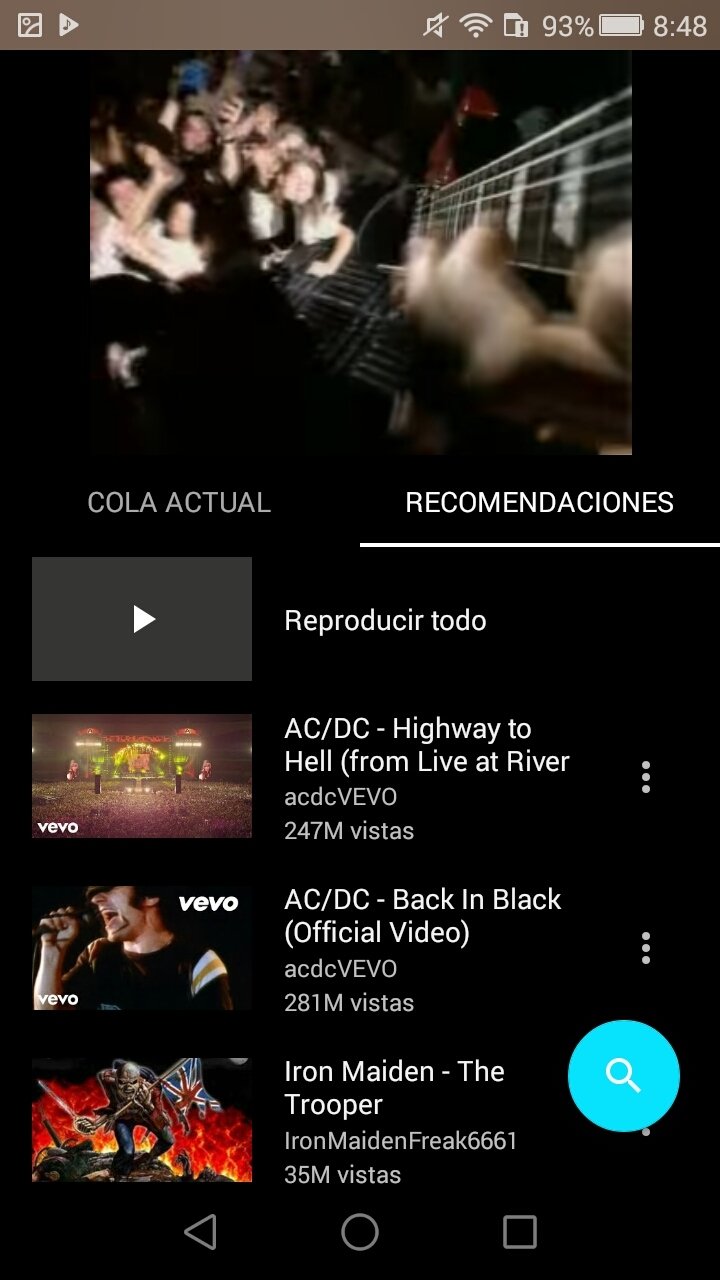Select the RECOMENDACIONES tab

tap(539, 502)
